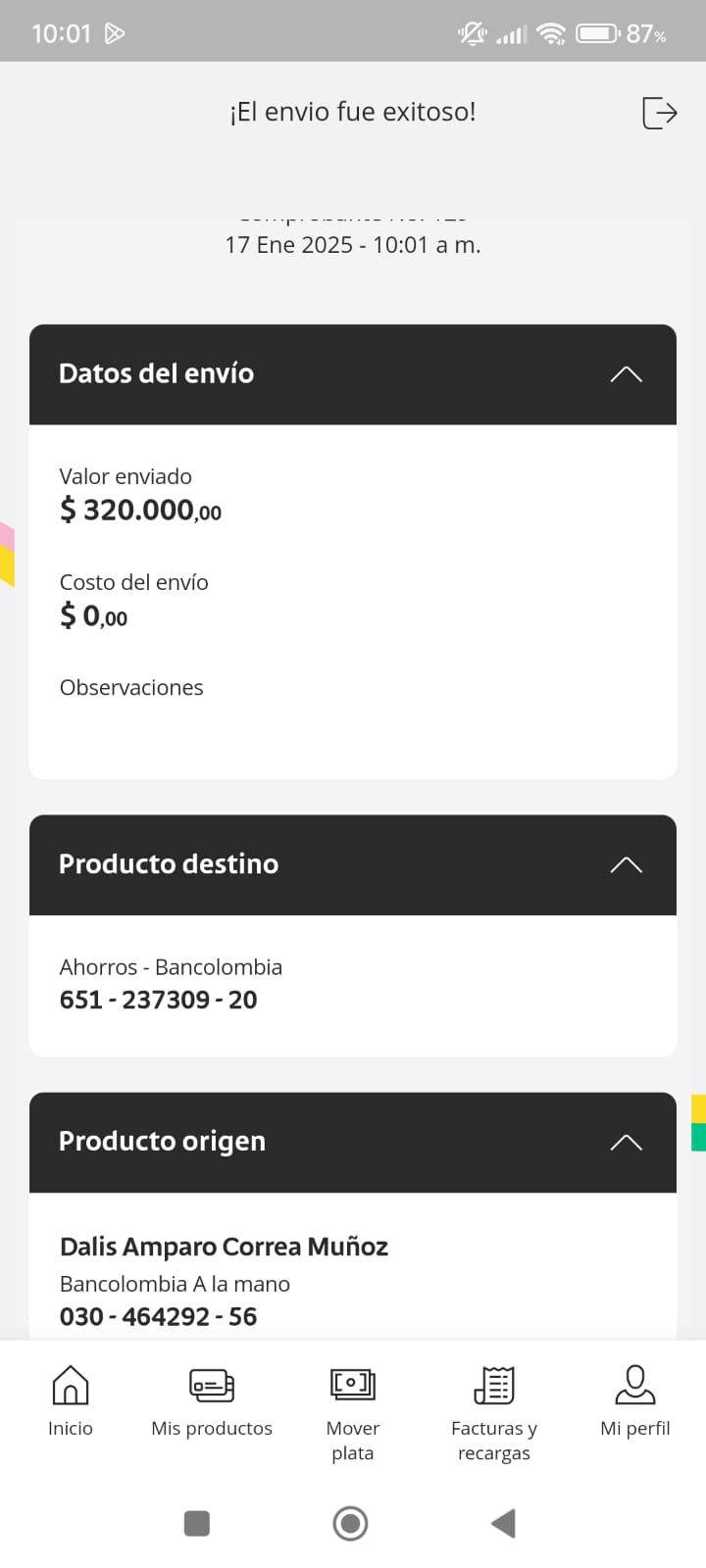
Task: Go to the Inicio tab
Action: coord(71,1401)
